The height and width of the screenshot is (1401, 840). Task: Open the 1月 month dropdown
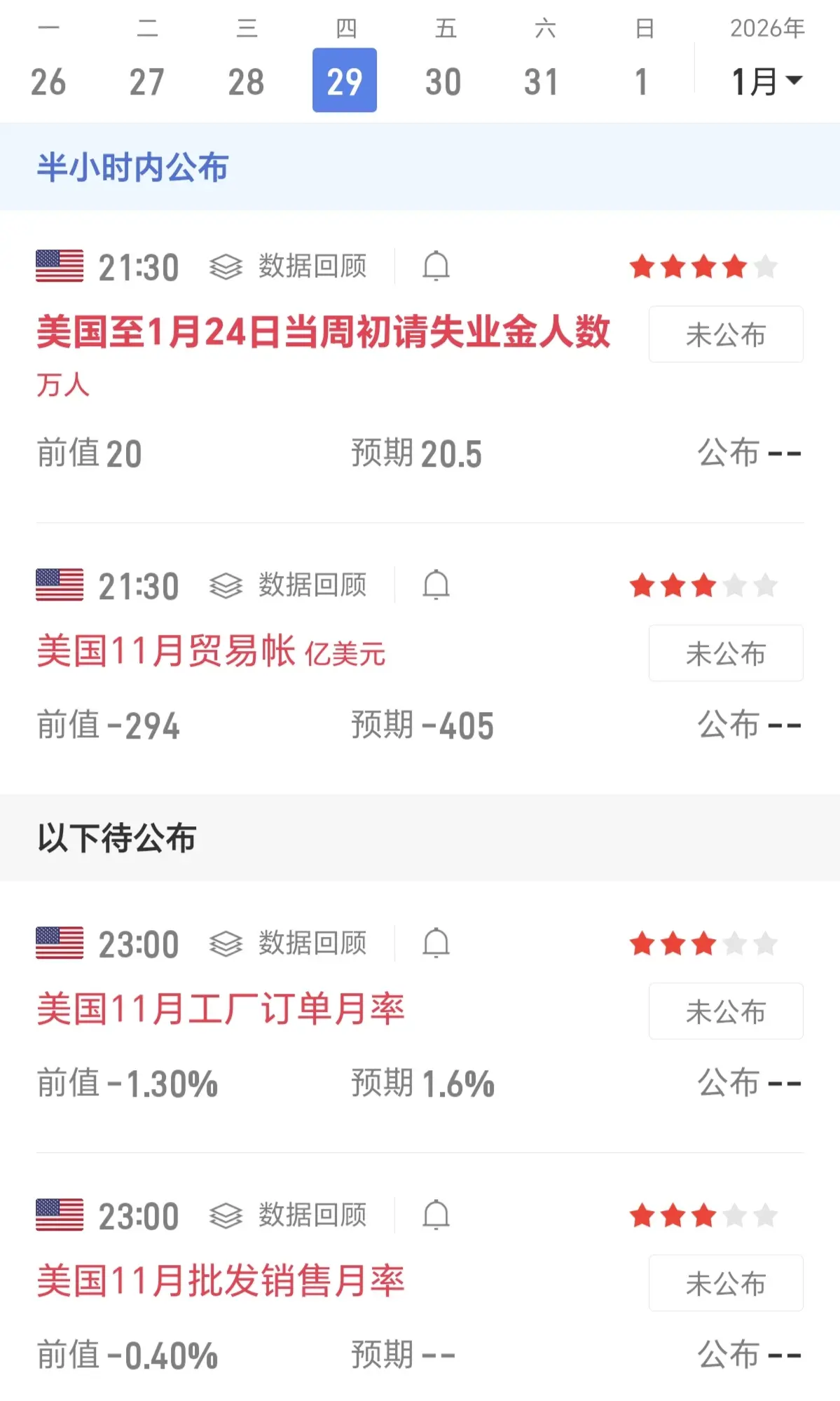[x=766, y=81]
